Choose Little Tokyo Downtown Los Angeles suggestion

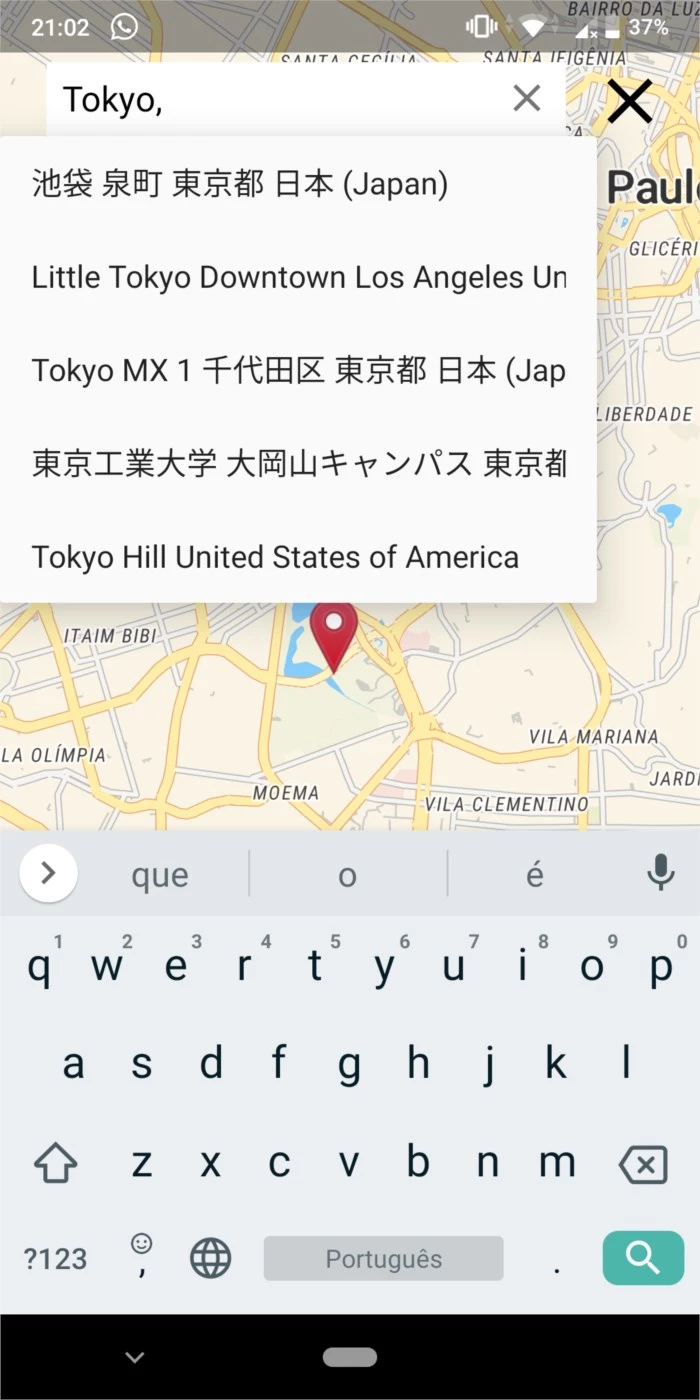[298, 277]
